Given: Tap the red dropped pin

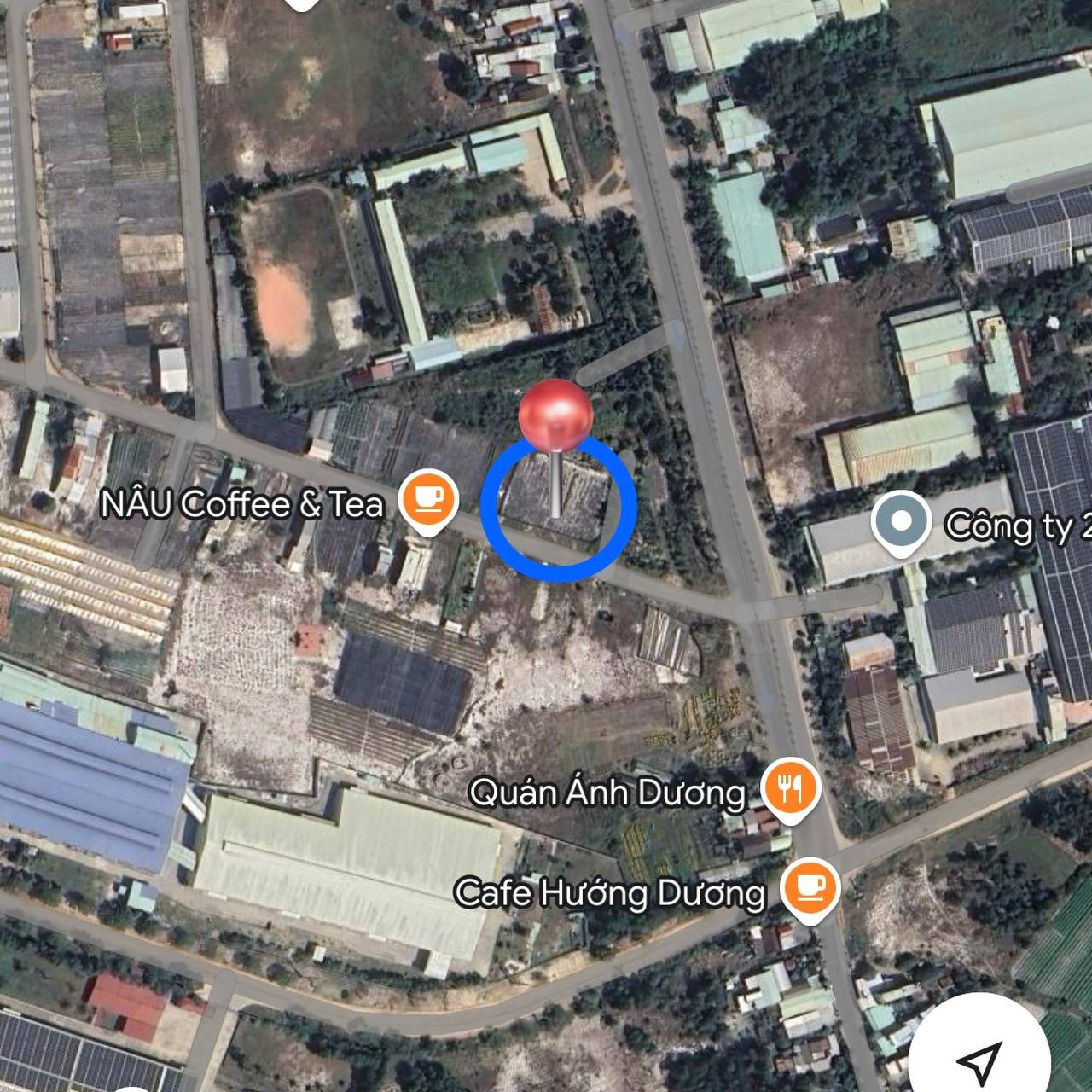Looking at the screenshot, I should 555,415.
